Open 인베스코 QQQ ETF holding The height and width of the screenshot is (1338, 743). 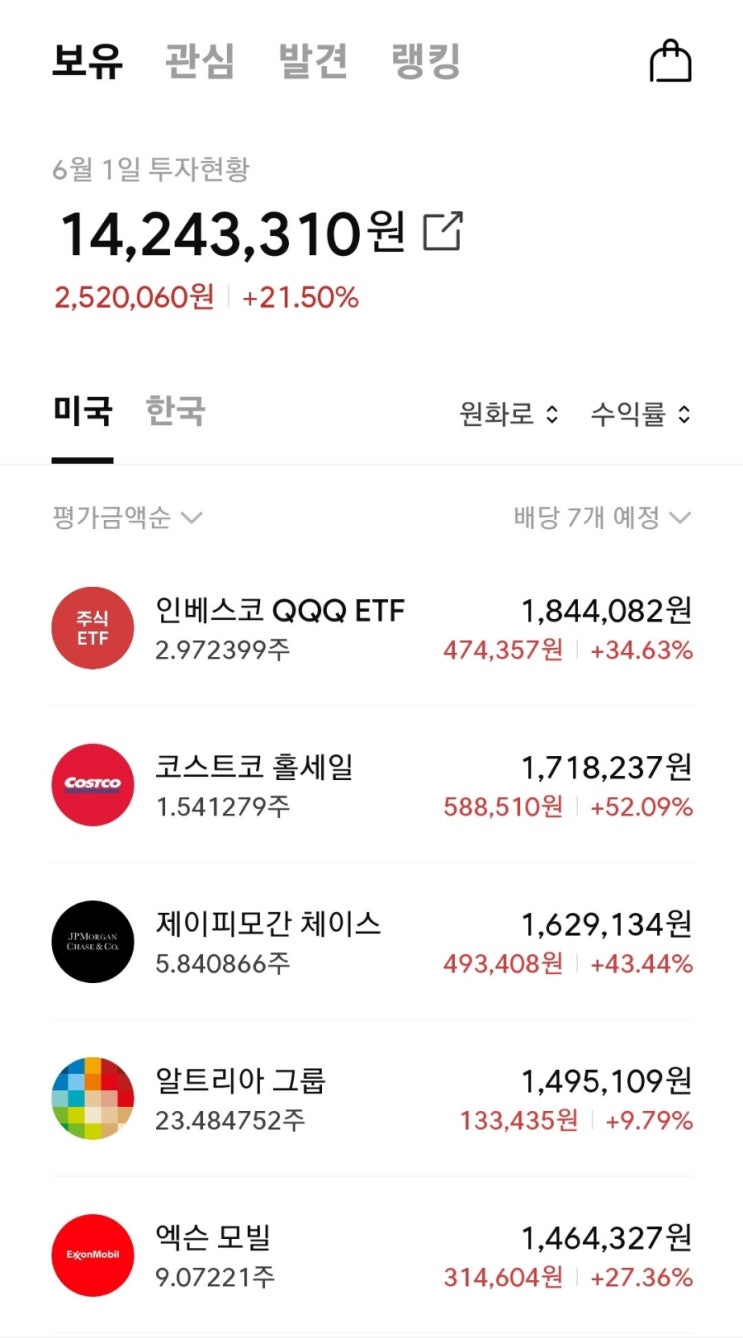pyautogui.click(x=371, y=628)
